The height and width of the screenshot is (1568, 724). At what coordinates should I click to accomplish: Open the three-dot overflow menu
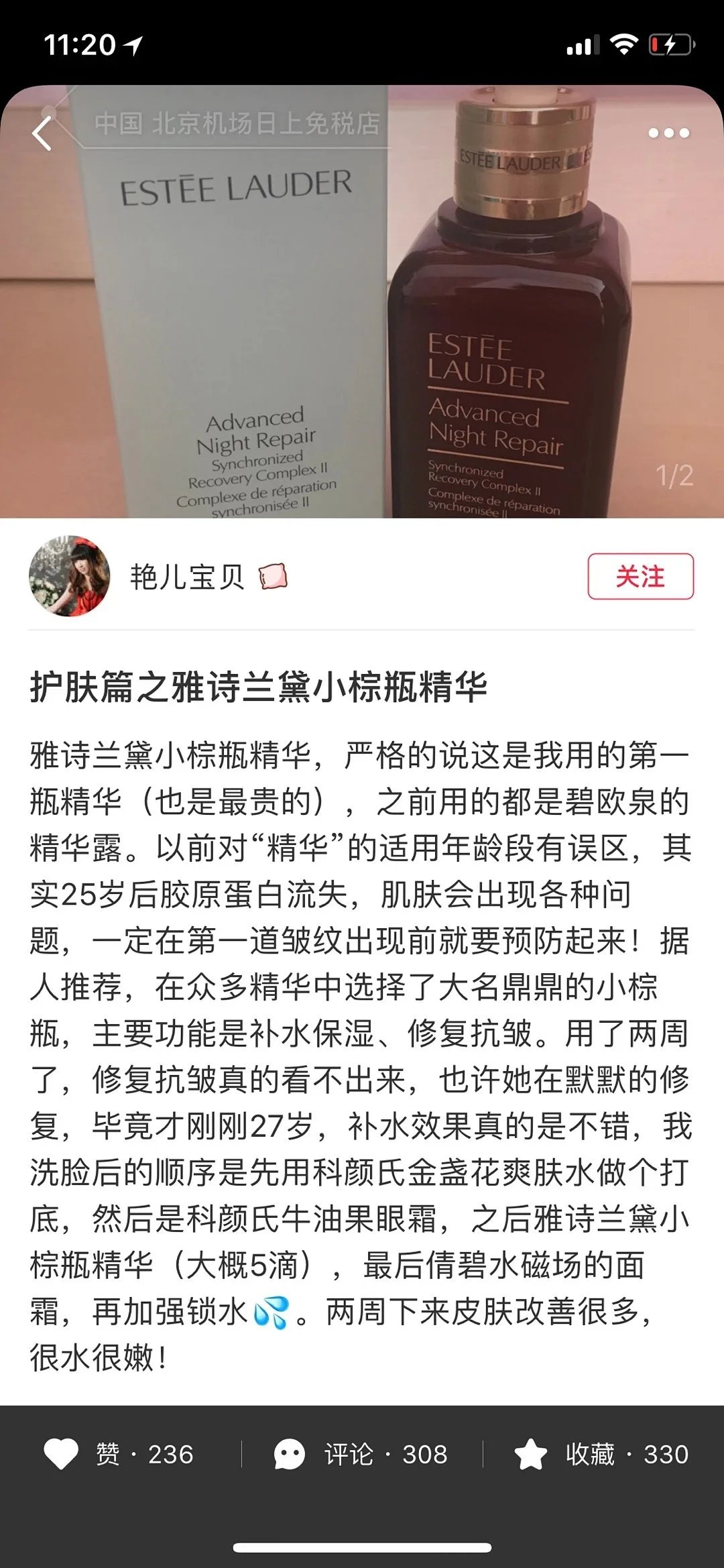click(x=668, y=133)
